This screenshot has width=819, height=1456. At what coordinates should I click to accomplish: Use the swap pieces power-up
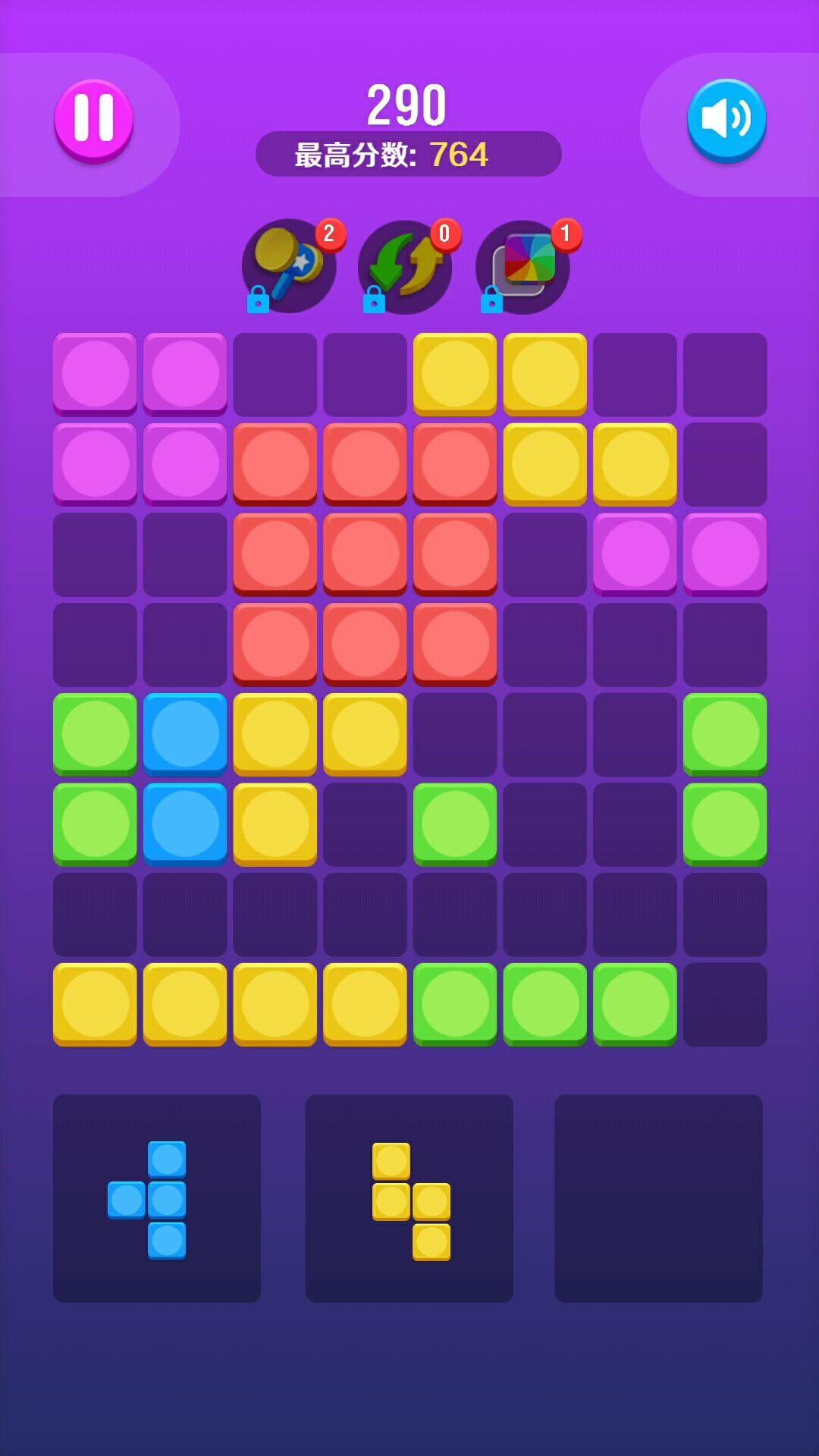point(405,267)
